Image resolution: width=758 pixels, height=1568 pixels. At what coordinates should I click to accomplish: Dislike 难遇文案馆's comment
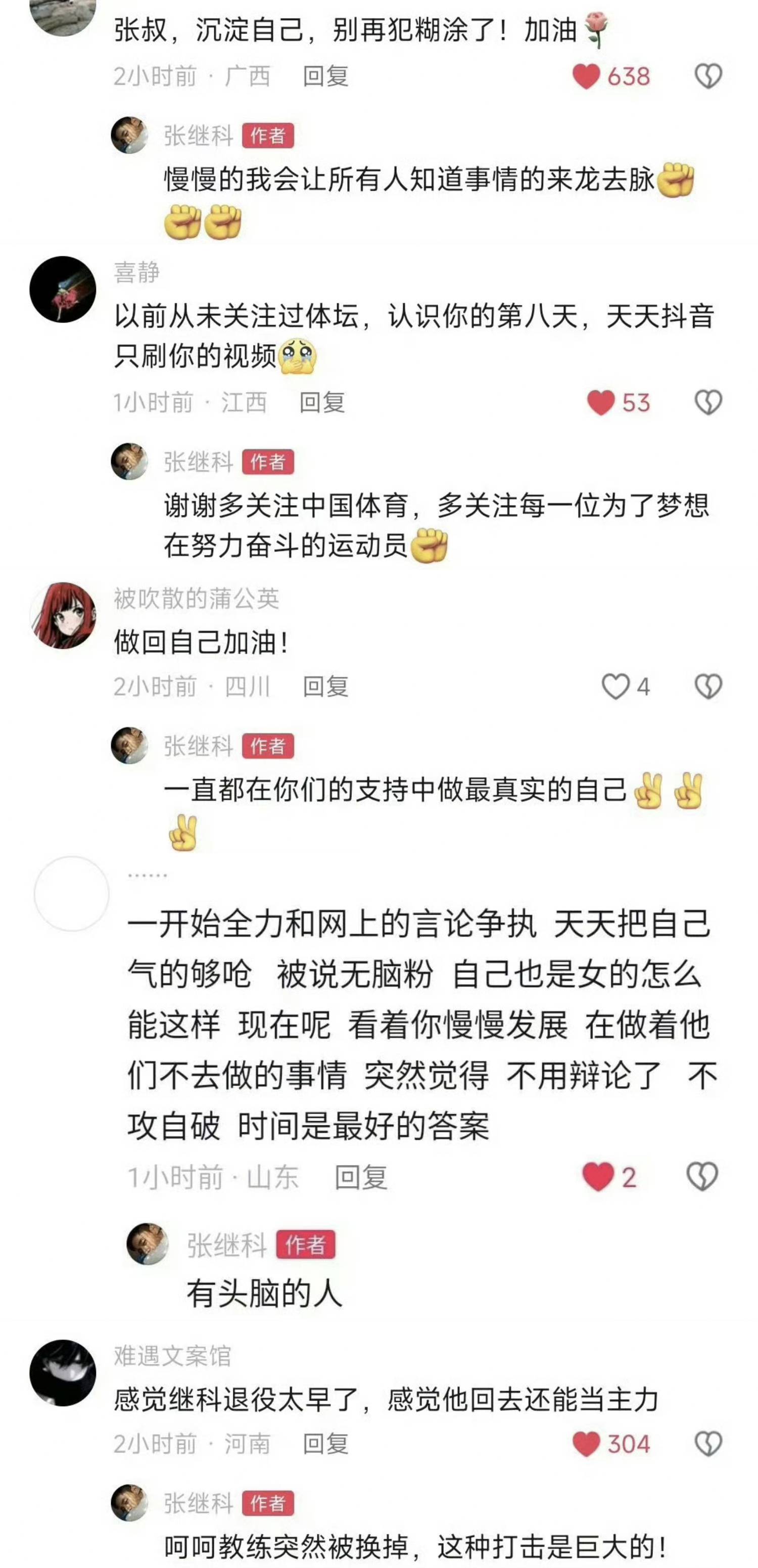tap(708, 1445)
